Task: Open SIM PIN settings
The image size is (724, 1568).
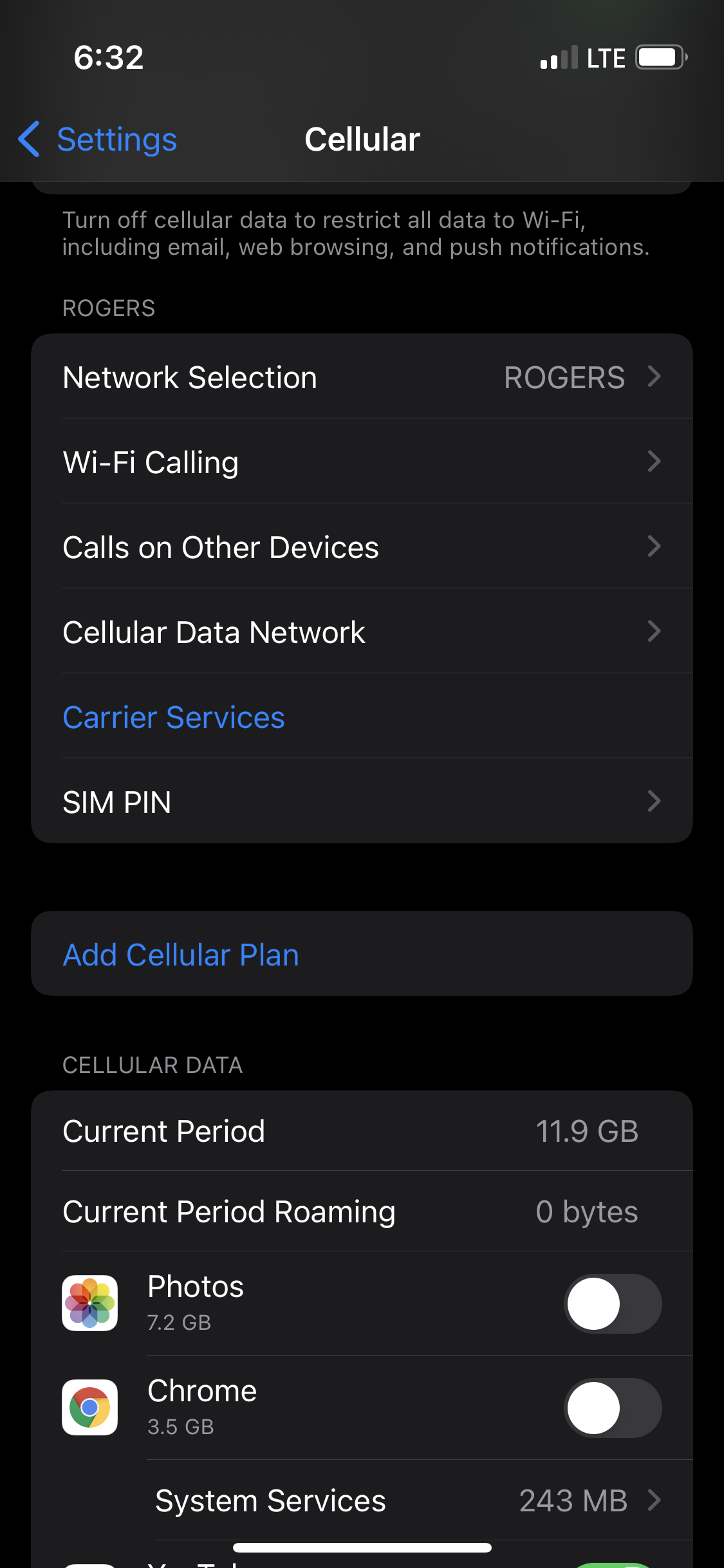Action: [x=362, y=802]
